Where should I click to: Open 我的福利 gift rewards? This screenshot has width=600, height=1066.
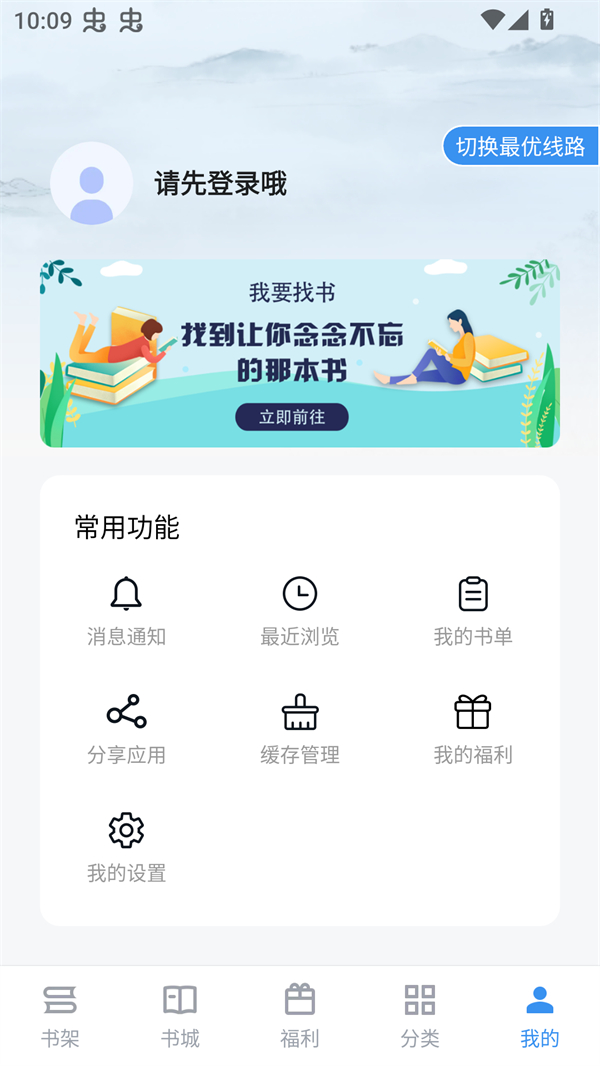473,727
